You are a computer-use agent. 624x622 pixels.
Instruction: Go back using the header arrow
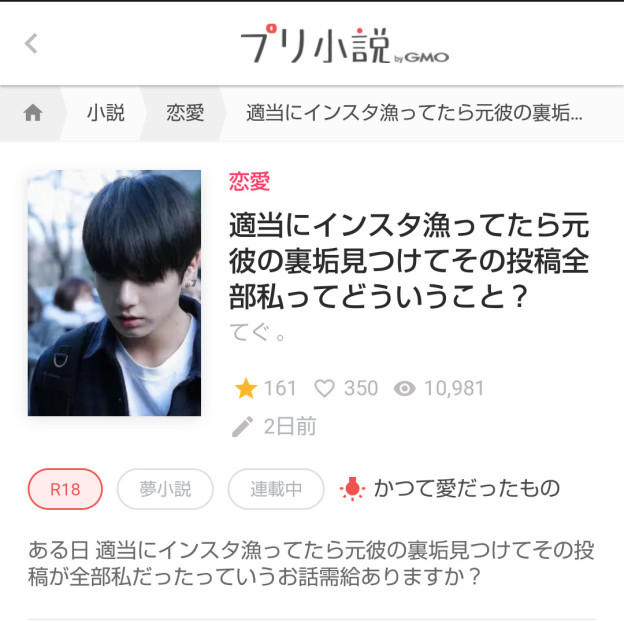click(31, 43)
